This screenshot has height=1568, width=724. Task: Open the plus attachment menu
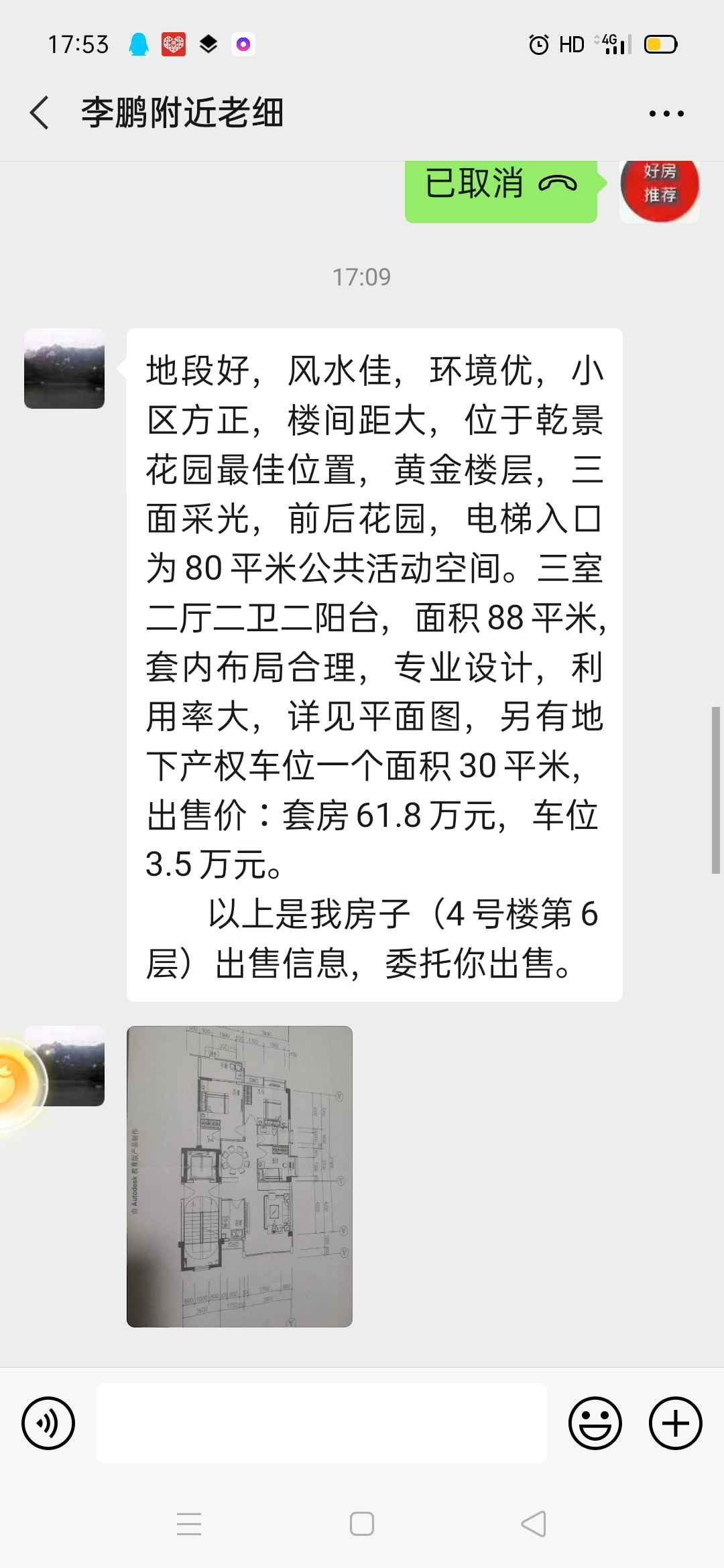tap(675, 1423)
